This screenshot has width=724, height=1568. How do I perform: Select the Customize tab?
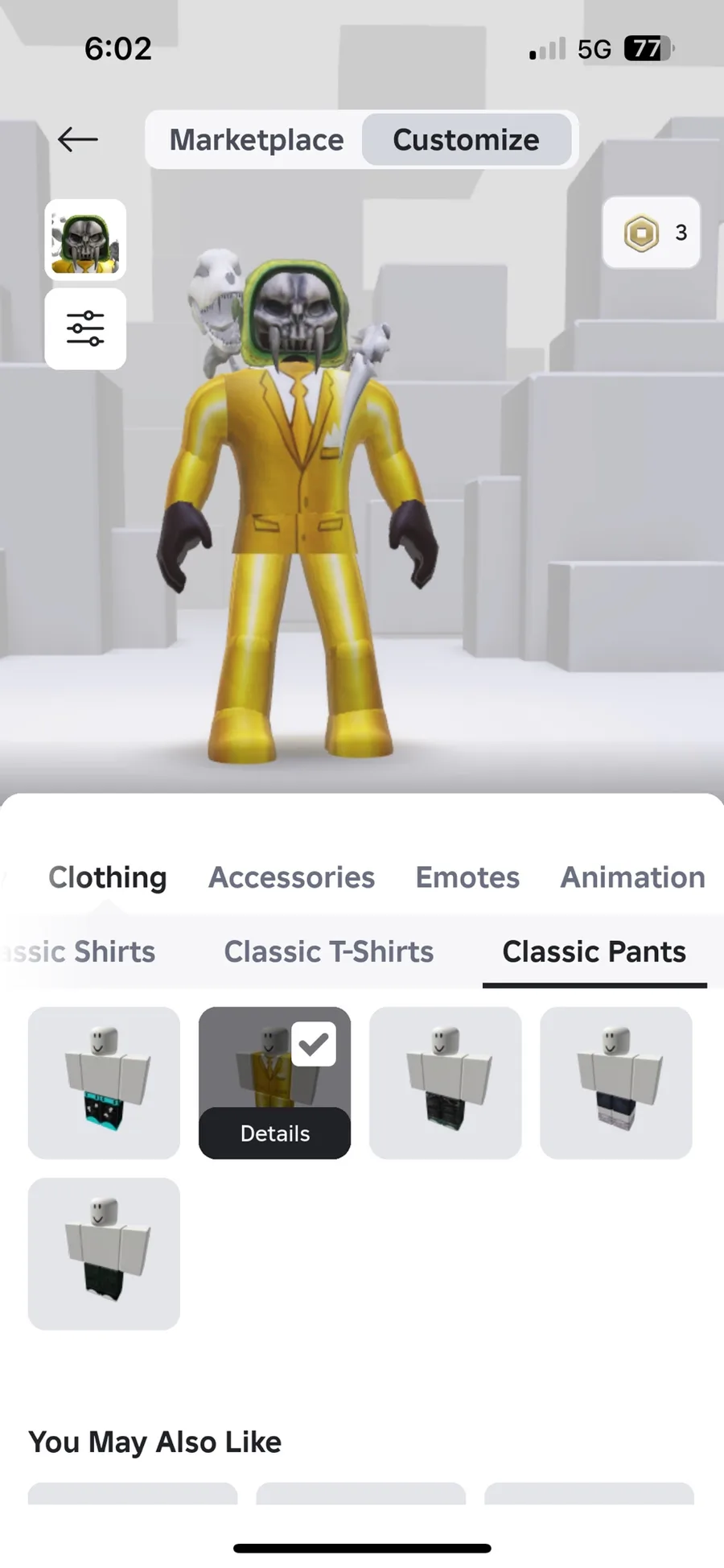click(467, 140)
